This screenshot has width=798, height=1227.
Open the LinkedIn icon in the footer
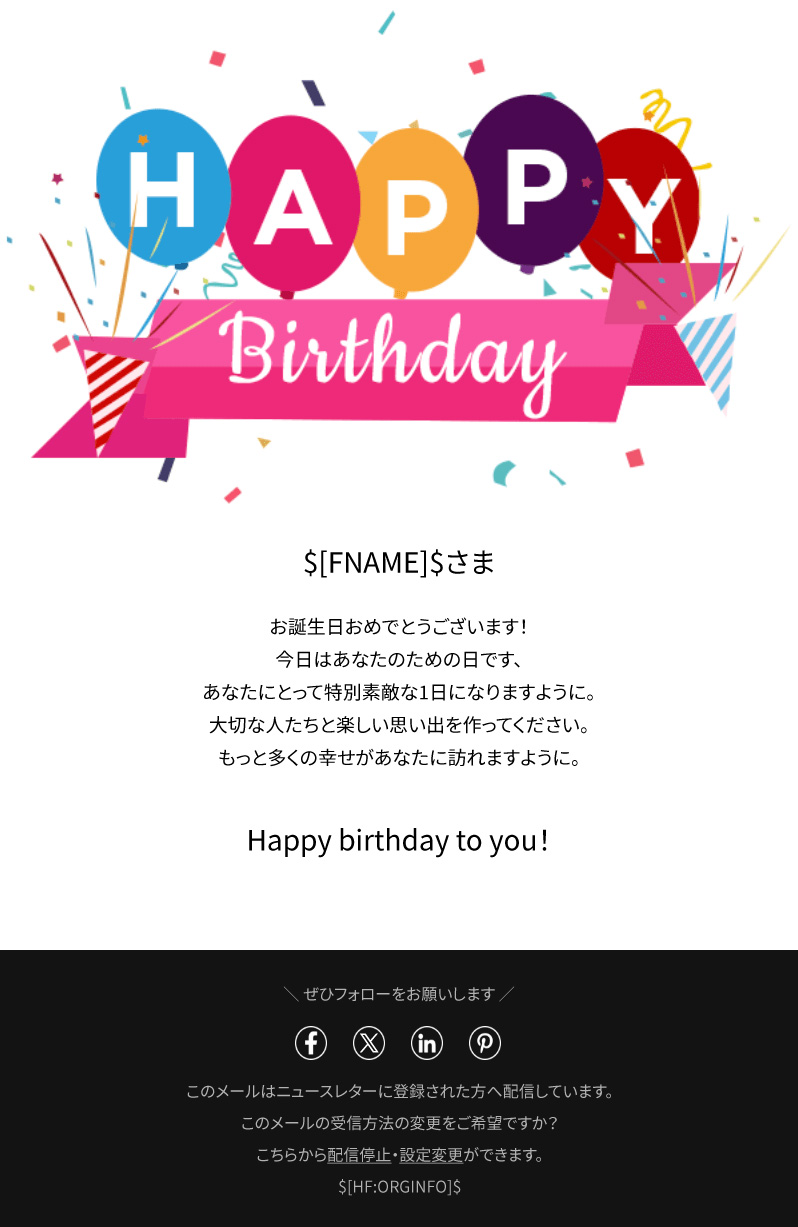pyautogui.click(x=427, y=1043)
